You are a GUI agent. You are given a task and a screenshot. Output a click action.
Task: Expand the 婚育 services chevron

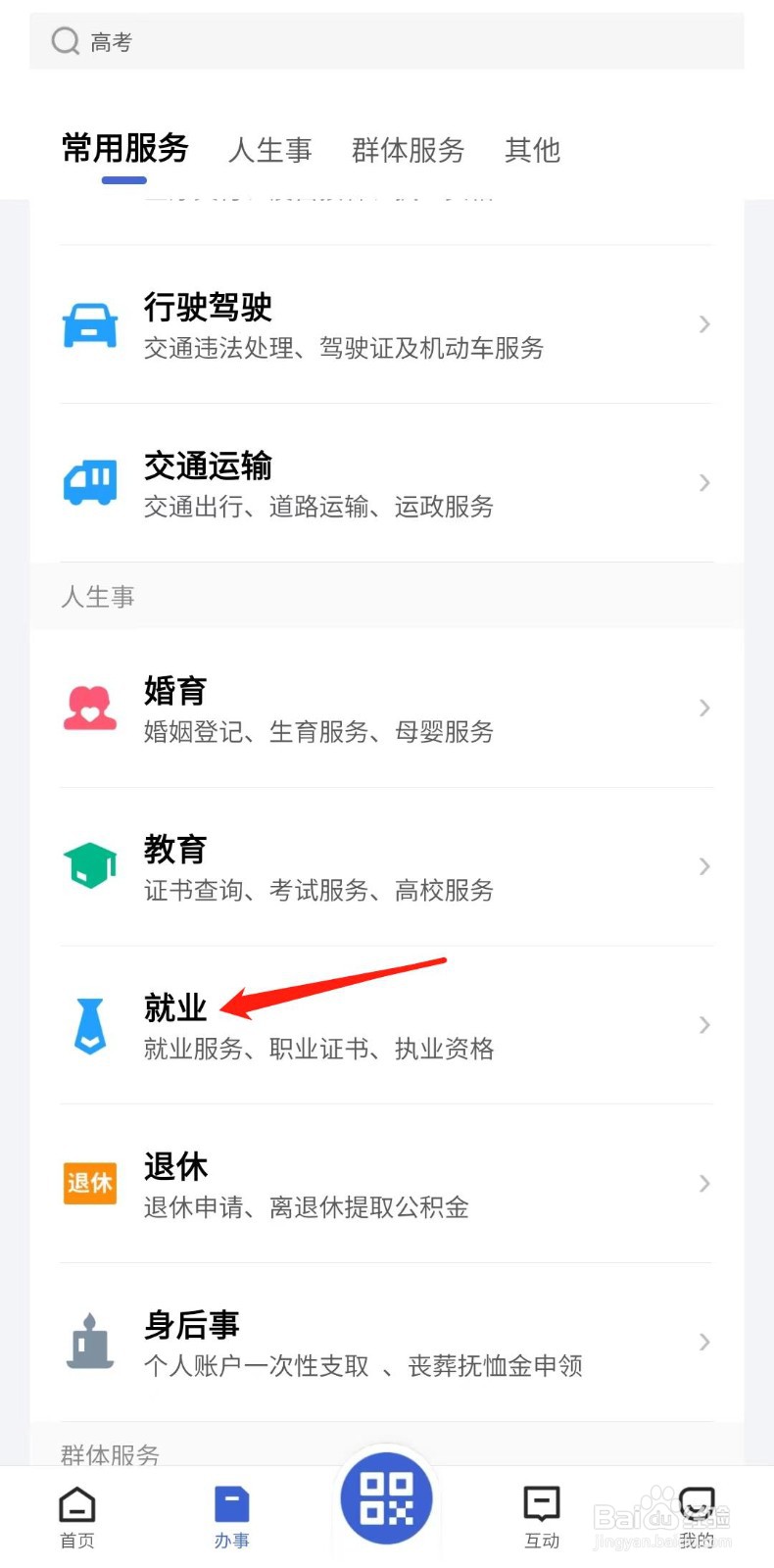703,708
